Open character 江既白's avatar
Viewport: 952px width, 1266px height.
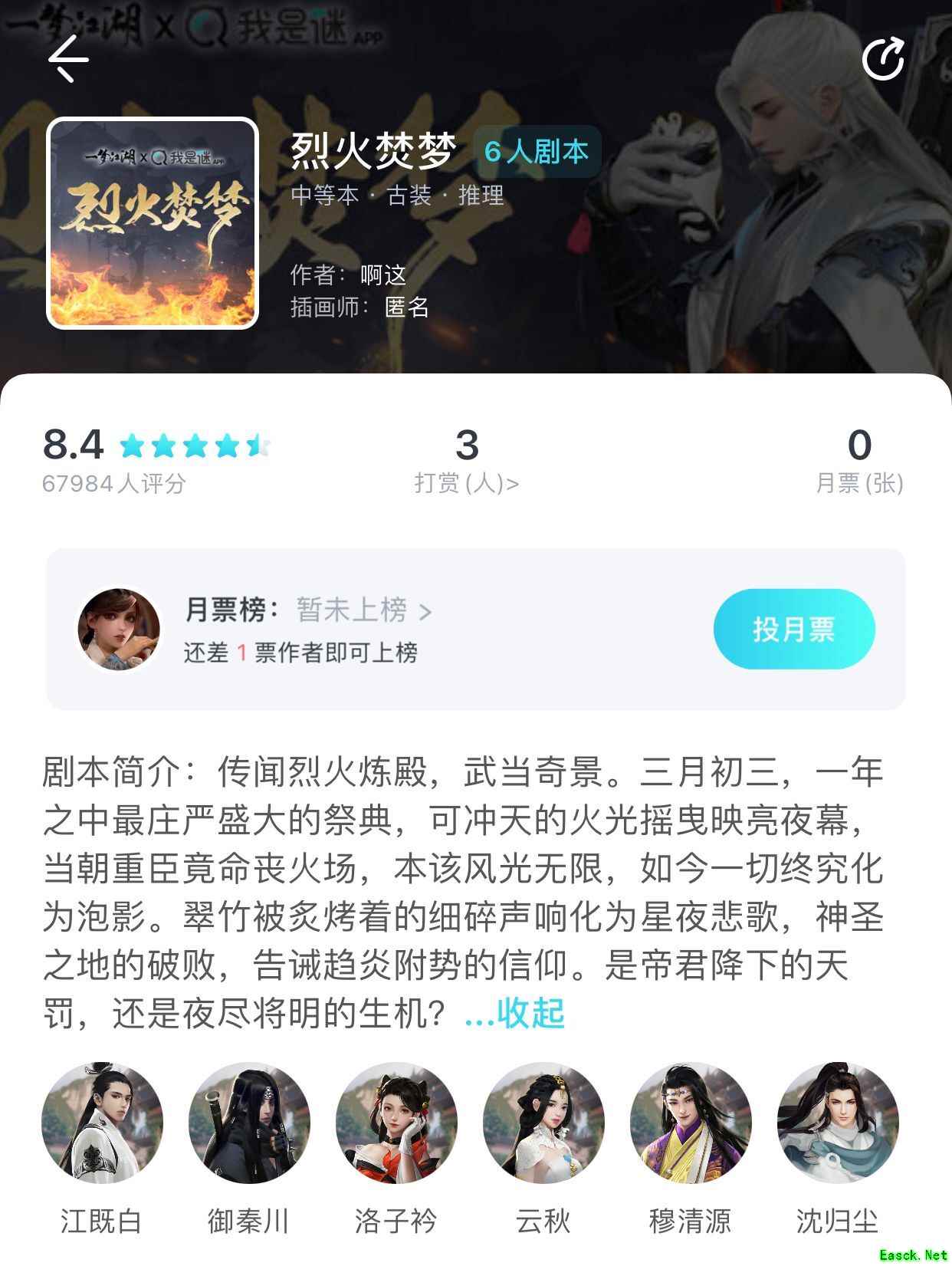click(102, 1123)
